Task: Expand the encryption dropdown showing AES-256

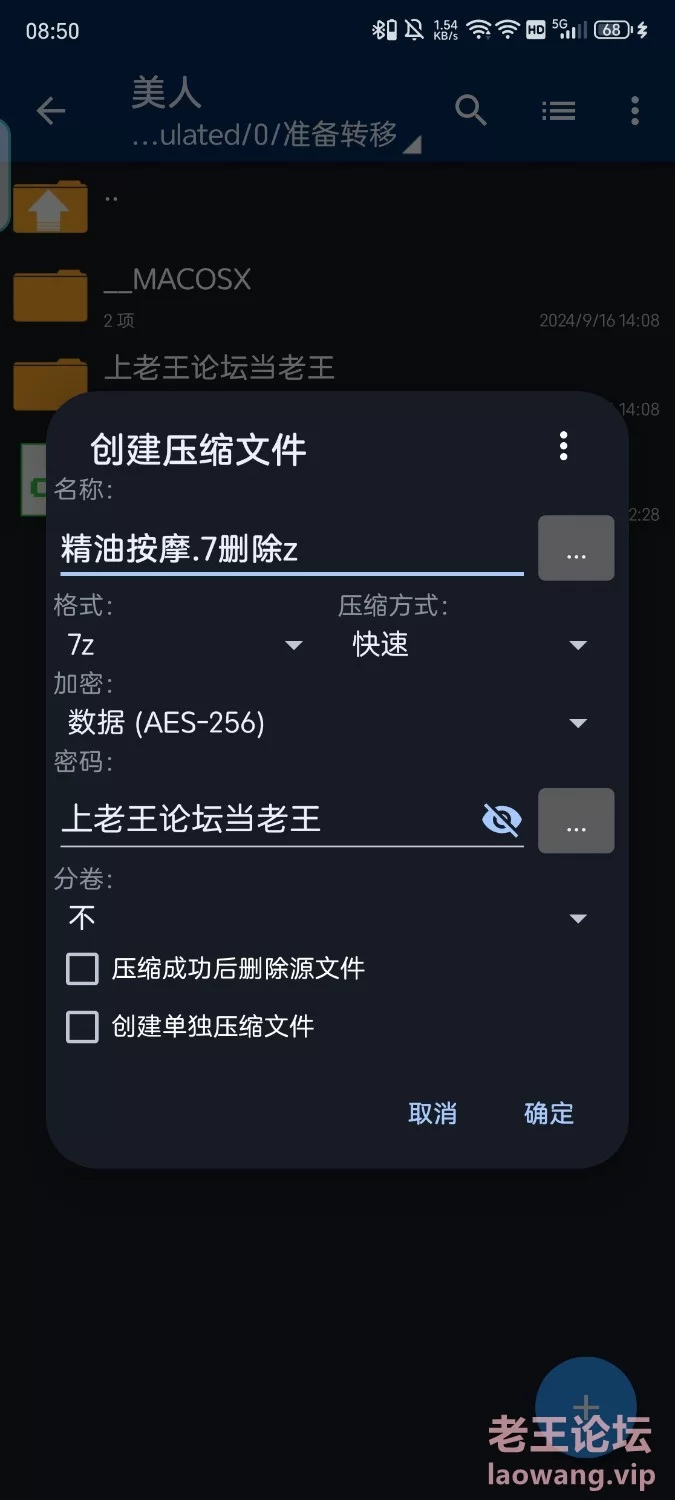Action: tap(325, 723)
